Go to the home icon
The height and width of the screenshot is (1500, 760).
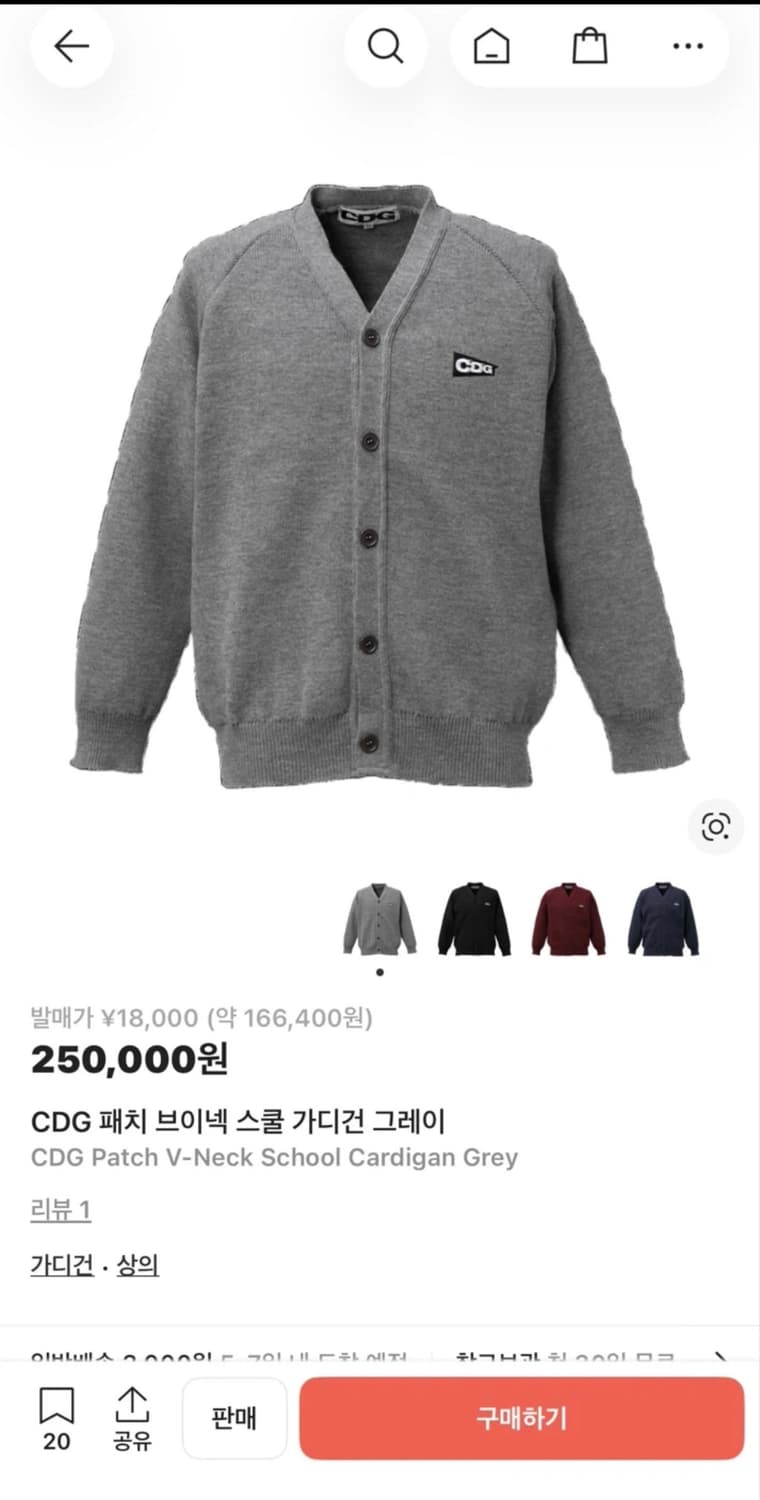click(x=489, y=46)
